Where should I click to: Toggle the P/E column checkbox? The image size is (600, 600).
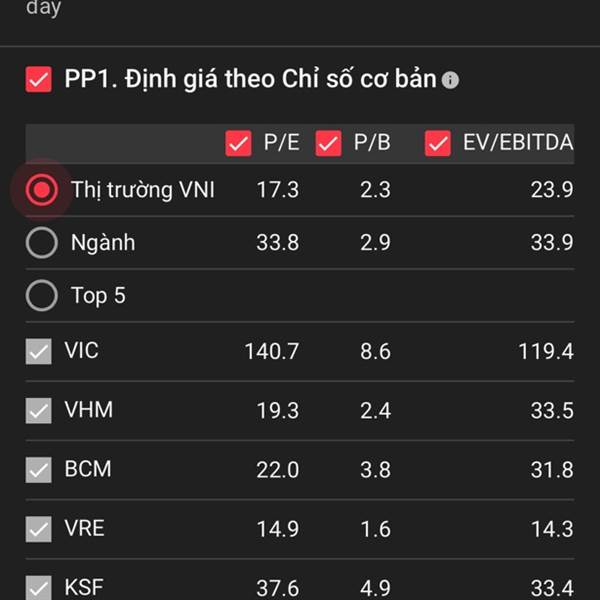point(238,143)
